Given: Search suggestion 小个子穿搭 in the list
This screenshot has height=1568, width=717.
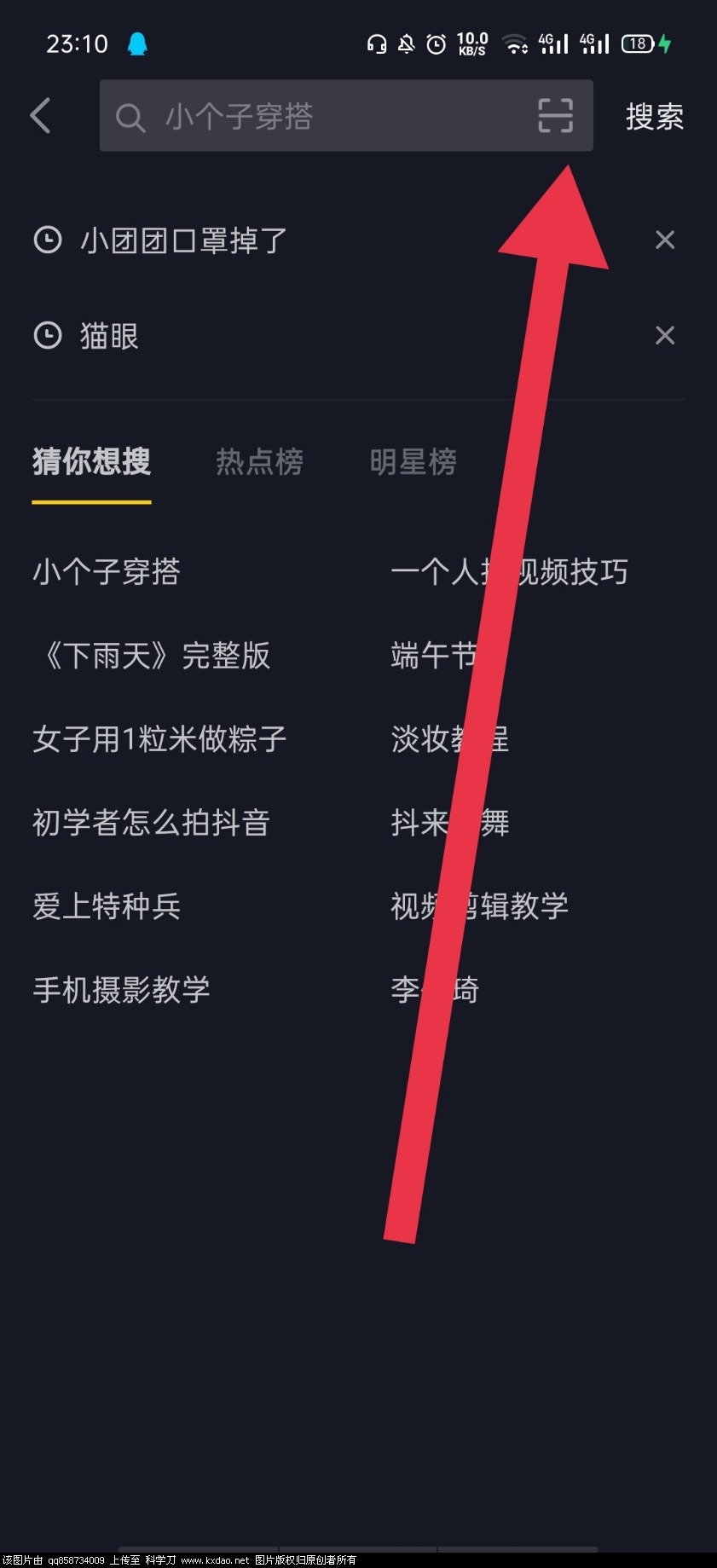Looking at the screenshot, I should [x=107, y=572].
